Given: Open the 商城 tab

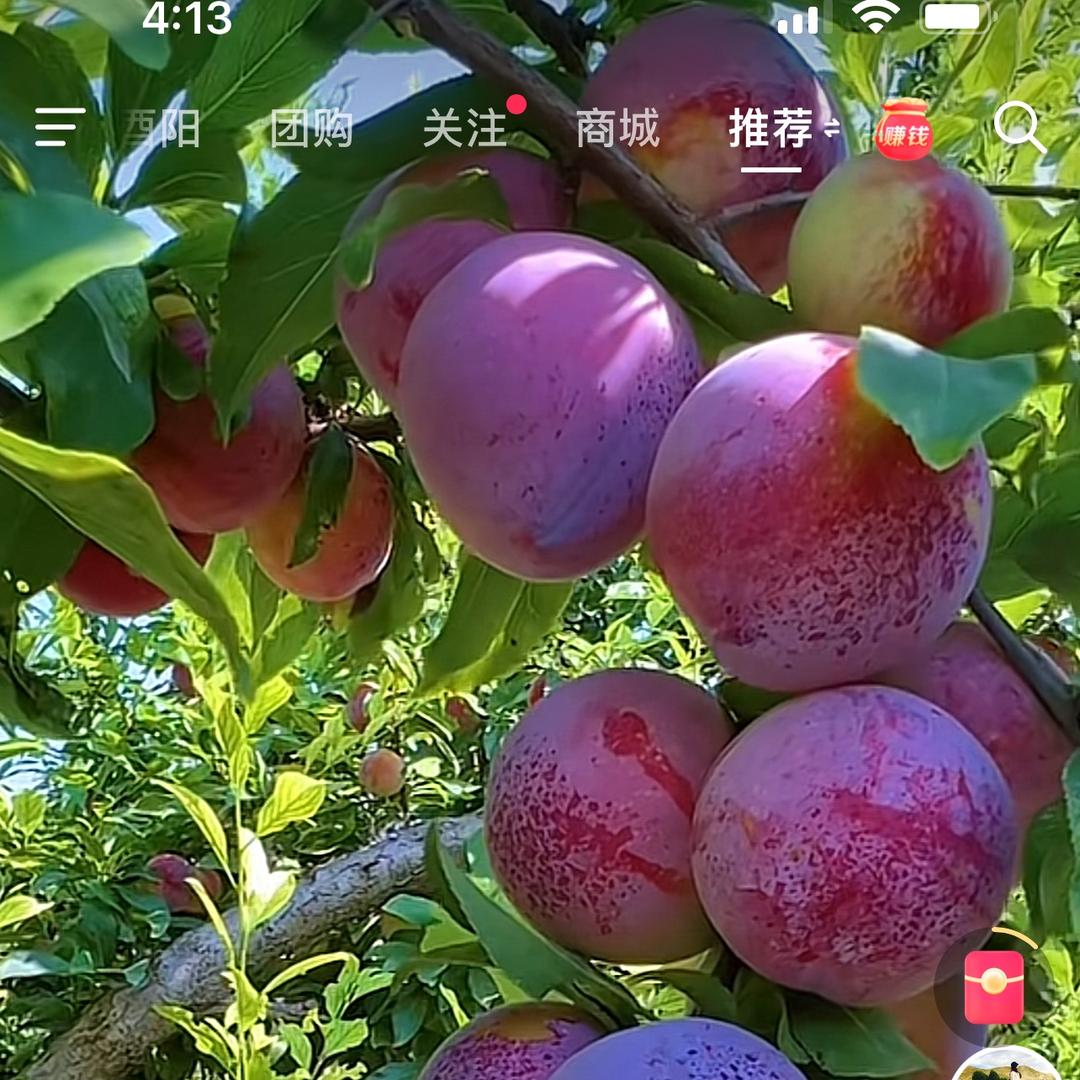Looking at the screenshot, I should click(x=618, y=129).
